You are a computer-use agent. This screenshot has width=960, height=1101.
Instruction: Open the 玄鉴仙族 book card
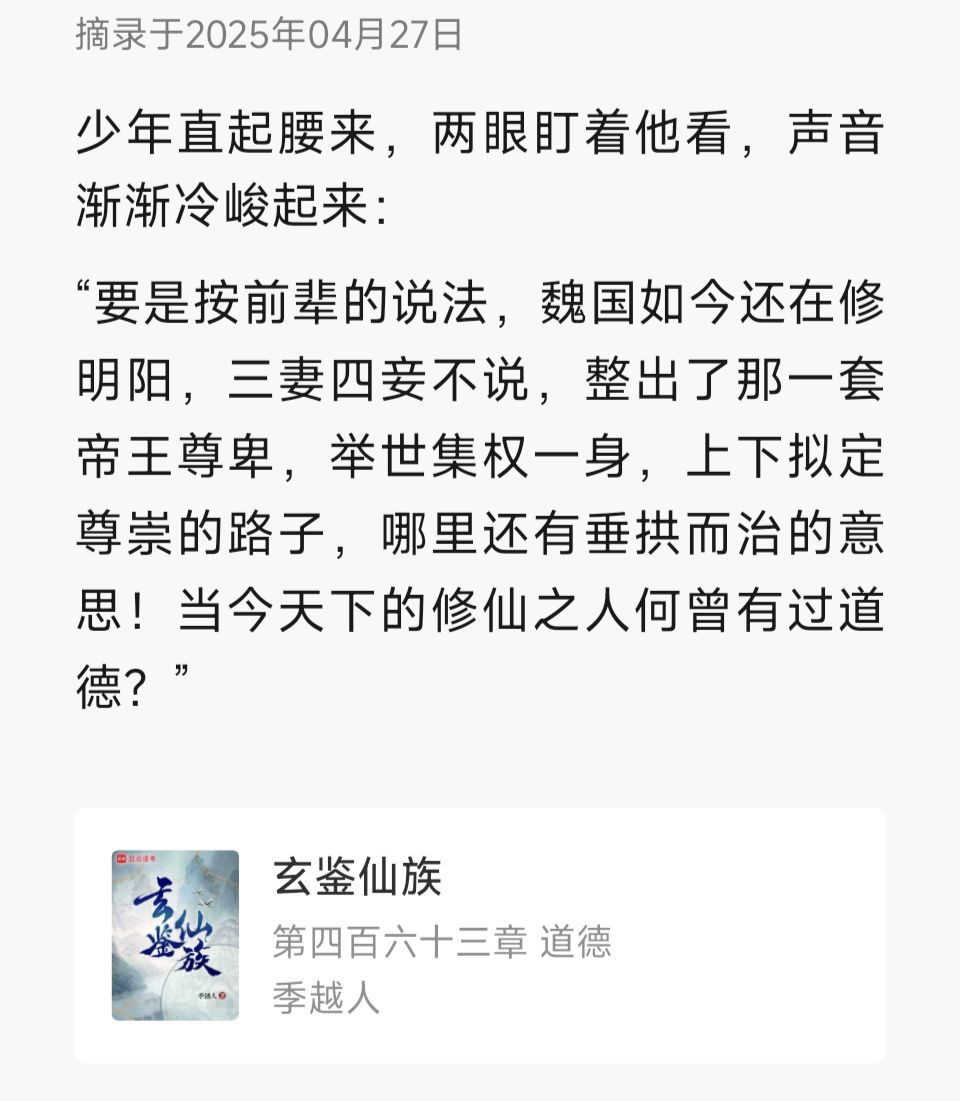[x=480, y=935]
